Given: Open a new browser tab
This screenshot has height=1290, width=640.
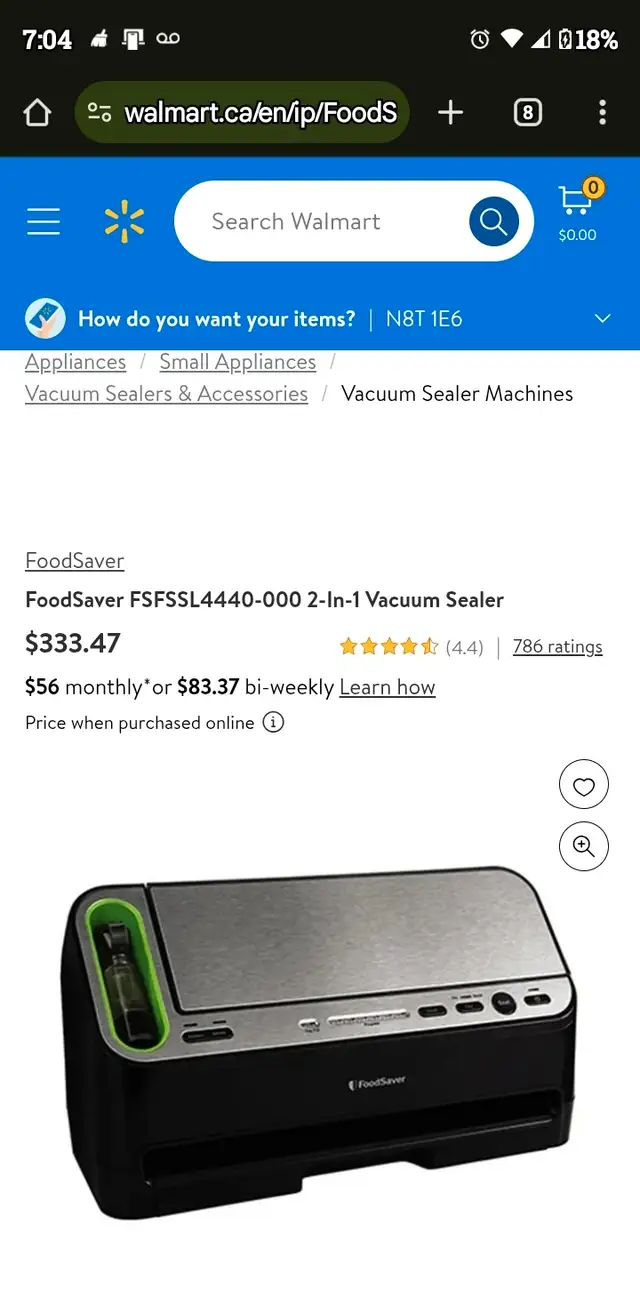Looking at the screenshot, I should pyautogui.click(x=451, y=113).
